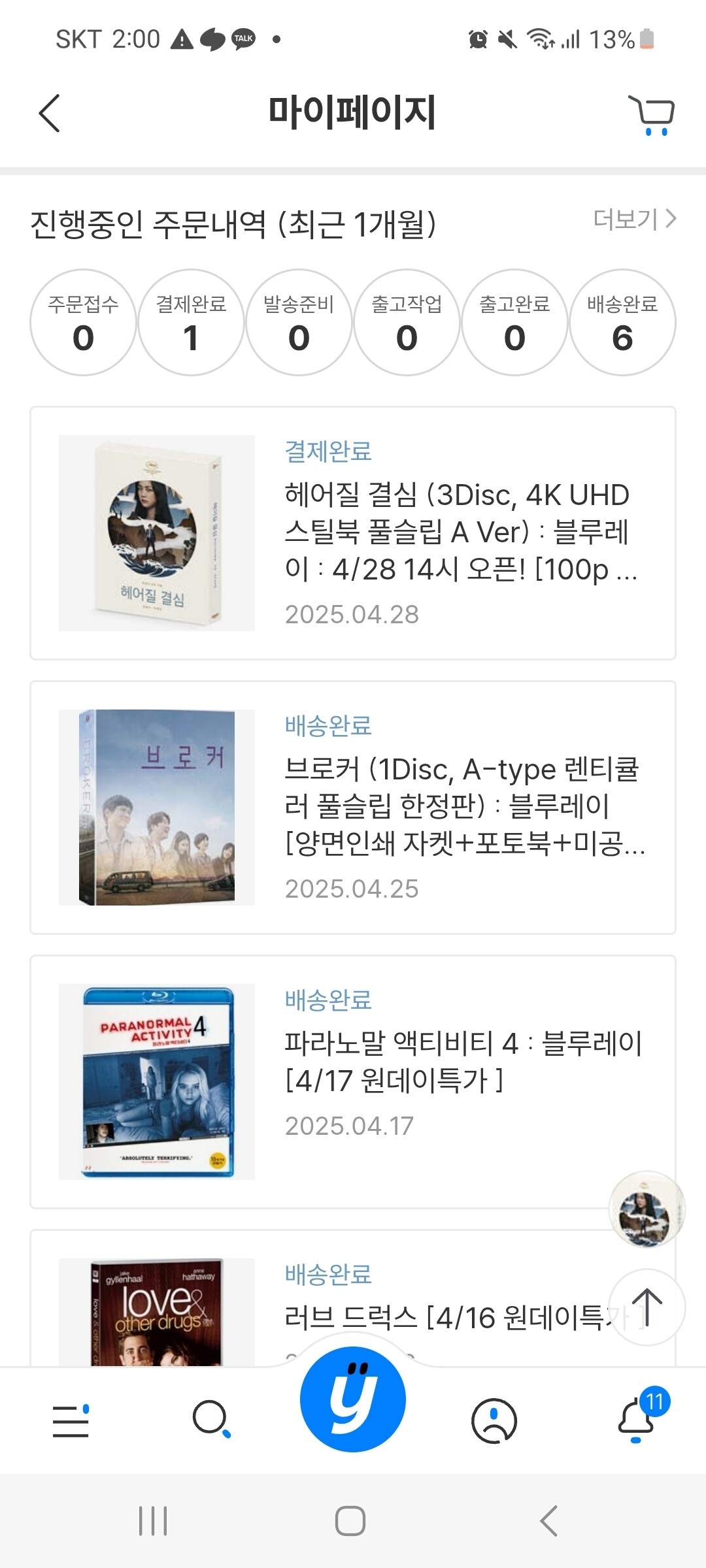The width and height of the screenshot is (706, 1568).
Task: Select the 결제완료 status circle
Action: tap(191, 323)
